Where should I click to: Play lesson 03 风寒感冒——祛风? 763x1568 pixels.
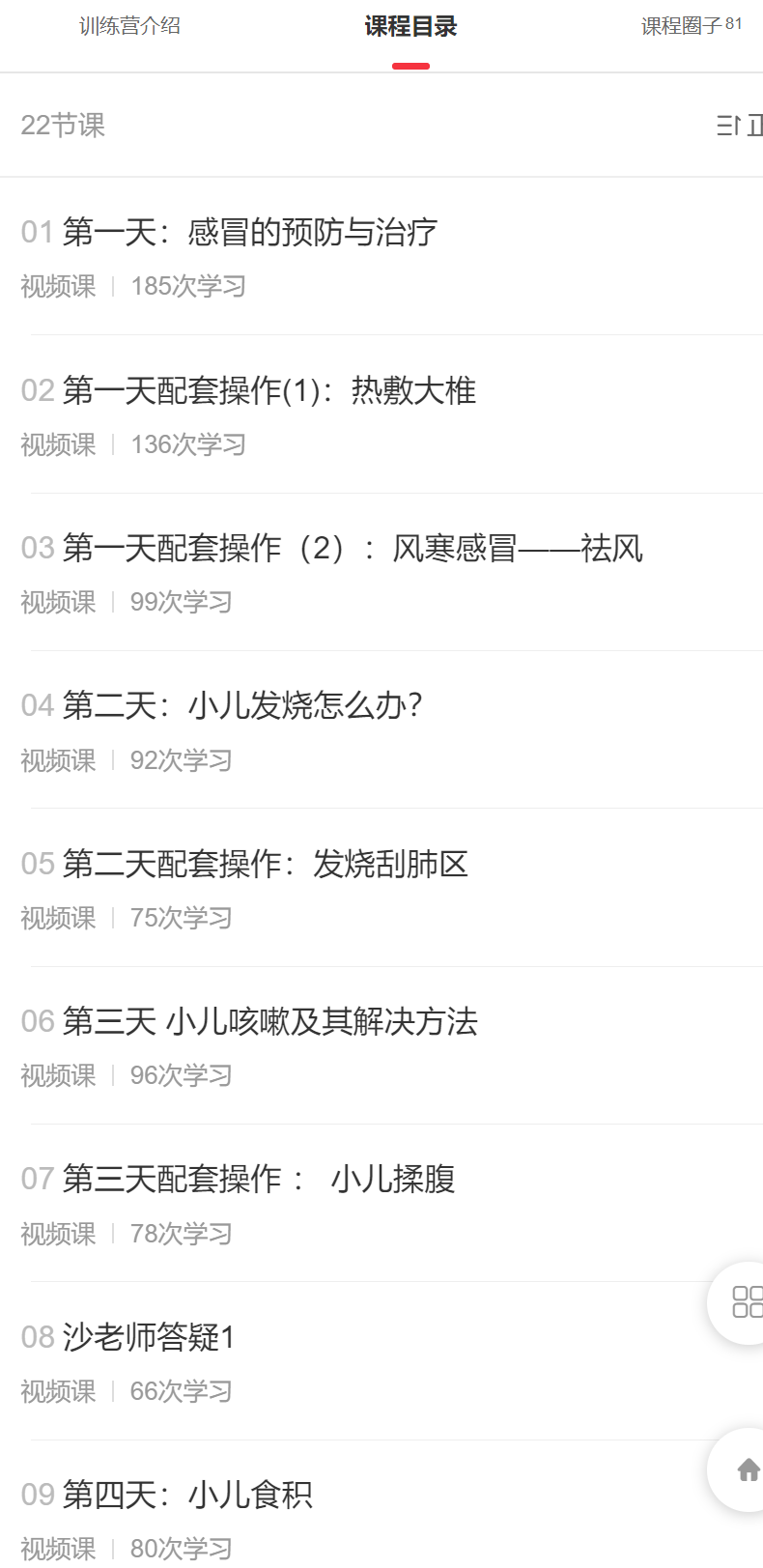pyautogui.click(x=352, y=548)
